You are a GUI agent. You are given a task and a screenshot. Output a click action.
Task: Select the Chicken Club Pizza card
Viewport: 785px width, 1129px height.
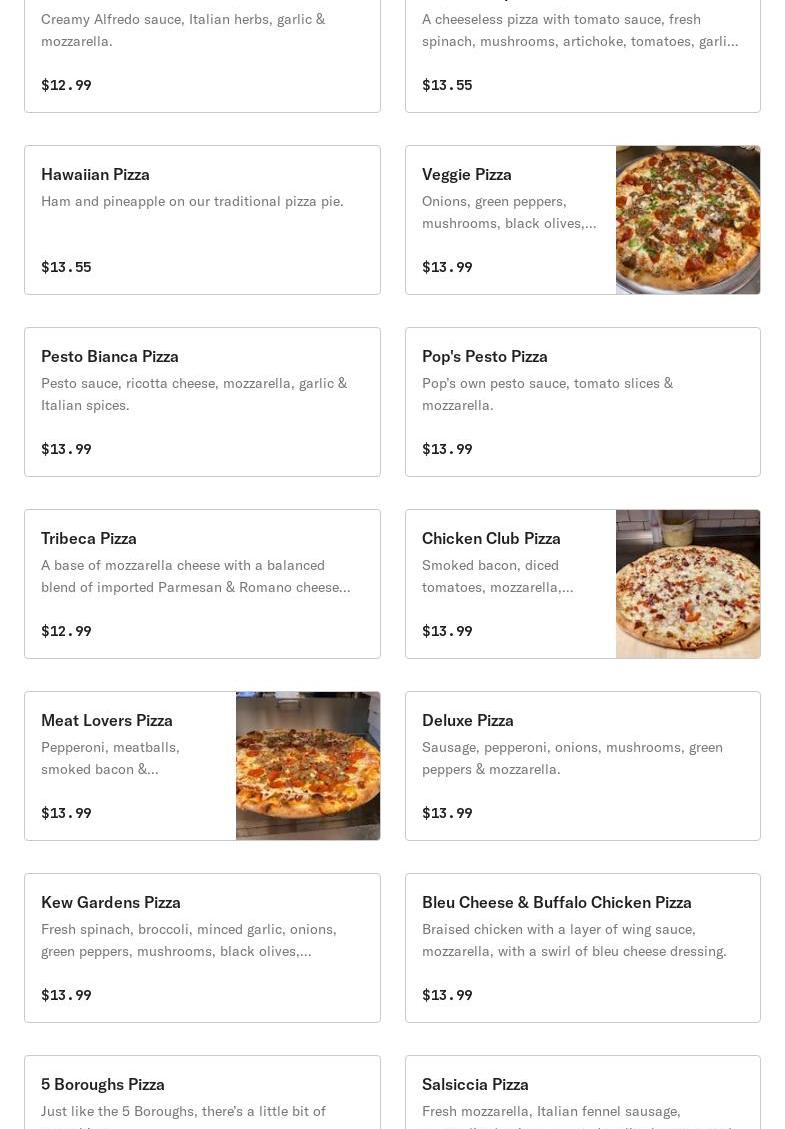(x=582, y=584)
